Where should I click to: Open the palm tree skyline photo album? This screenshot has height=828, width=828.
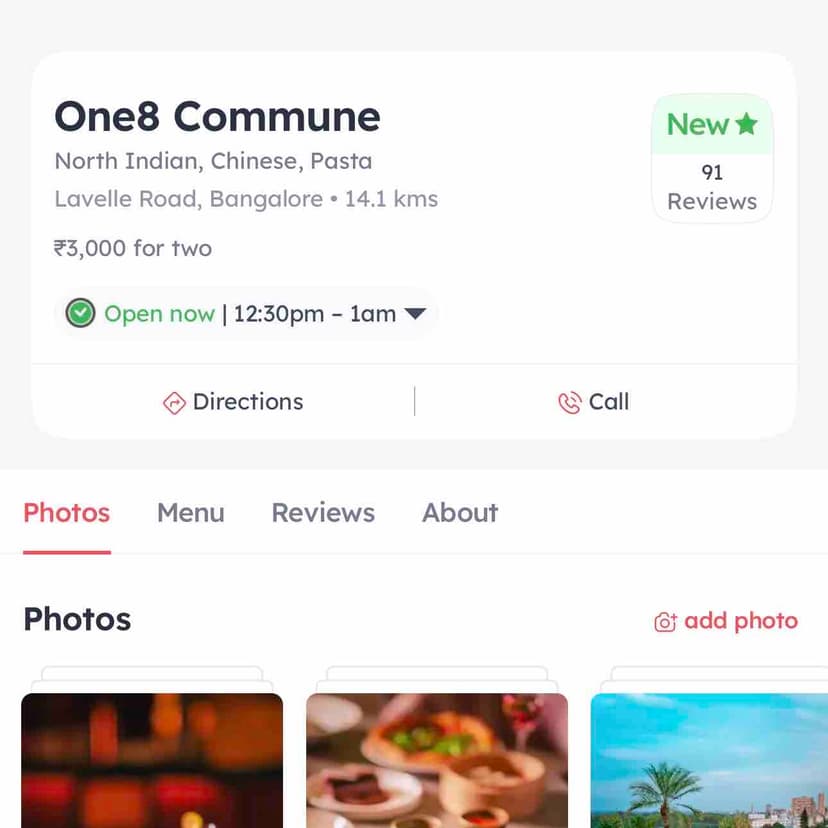709,760
